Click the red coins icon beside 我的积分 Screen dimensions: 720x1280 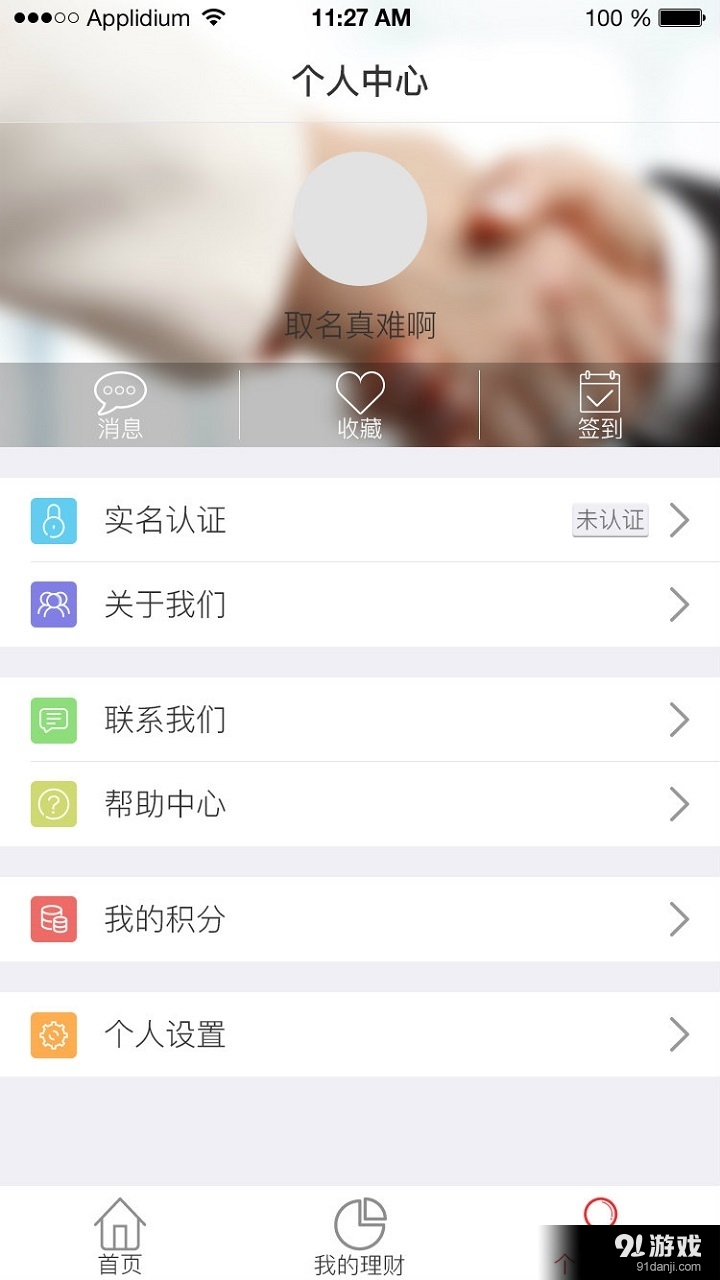pyautogui.click(x=52, y=919)
